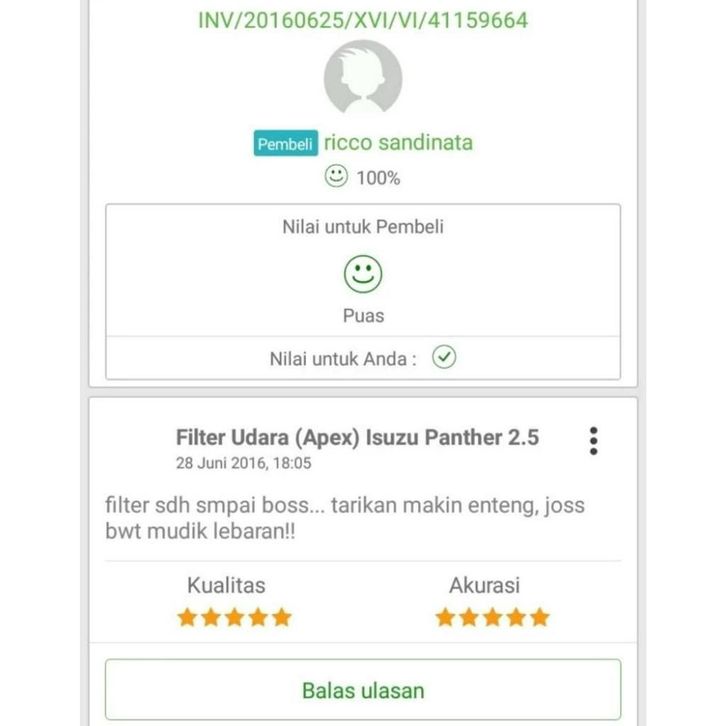Open invoice INV/20160625/XVI/VI/41159664

(363, 19)
